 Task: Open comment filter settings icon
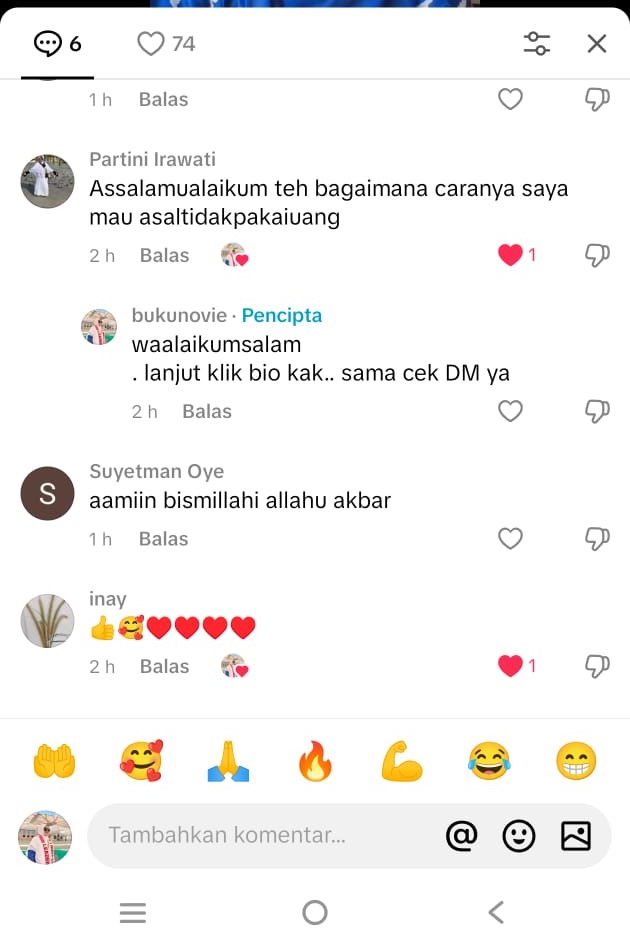point(537,43)
